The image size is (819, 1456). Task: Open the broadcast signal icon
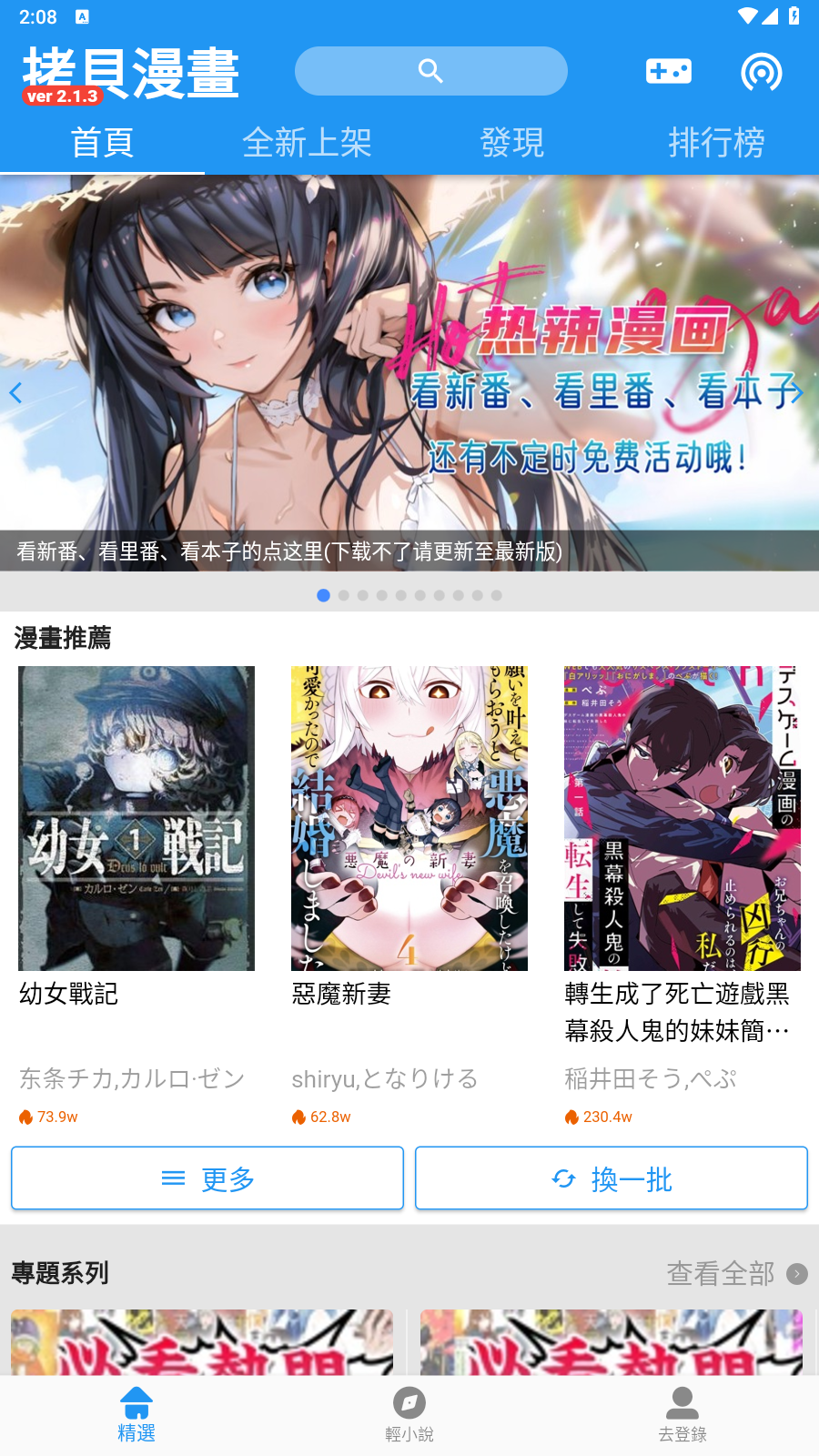click(x=761, y=72)
